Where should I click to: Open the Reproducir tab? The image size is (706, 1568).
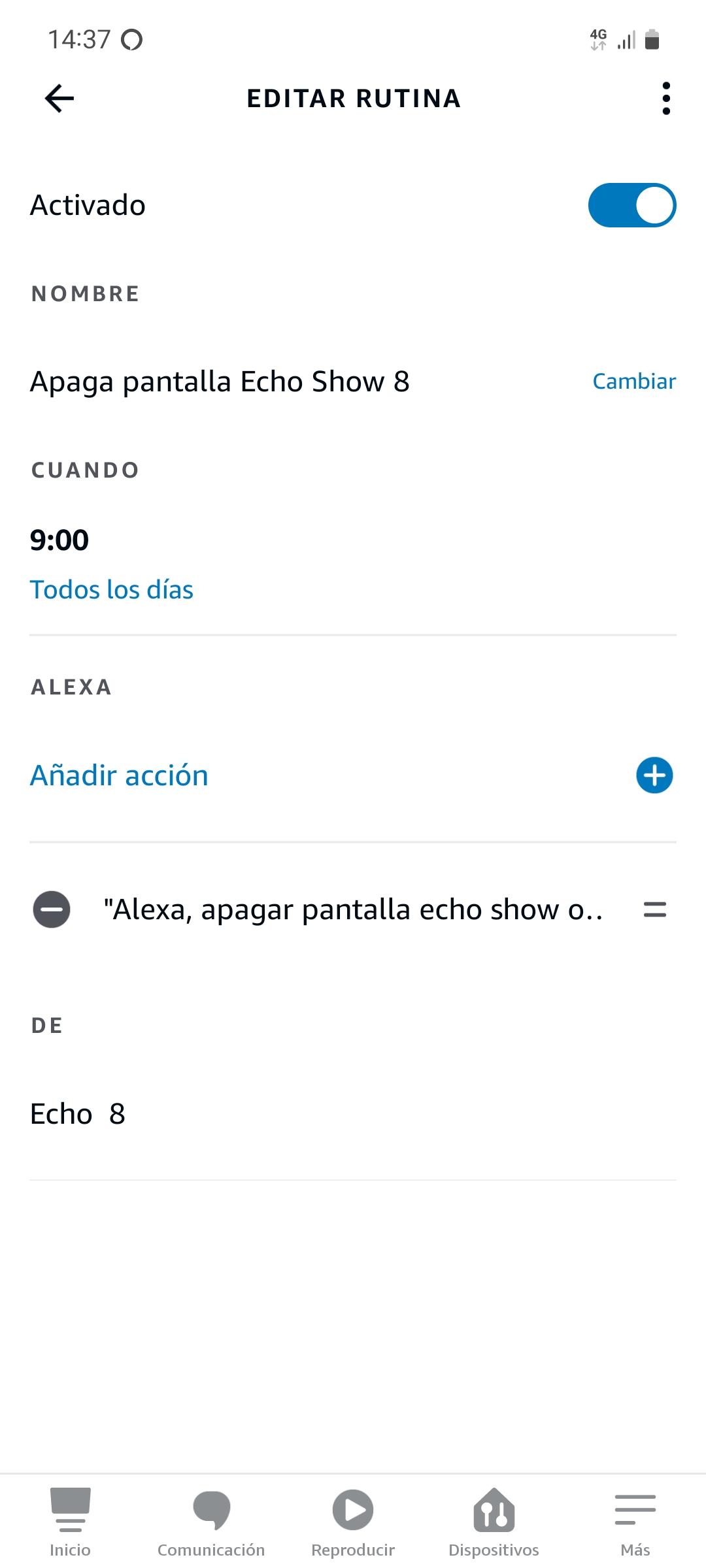coord(353,1522)
